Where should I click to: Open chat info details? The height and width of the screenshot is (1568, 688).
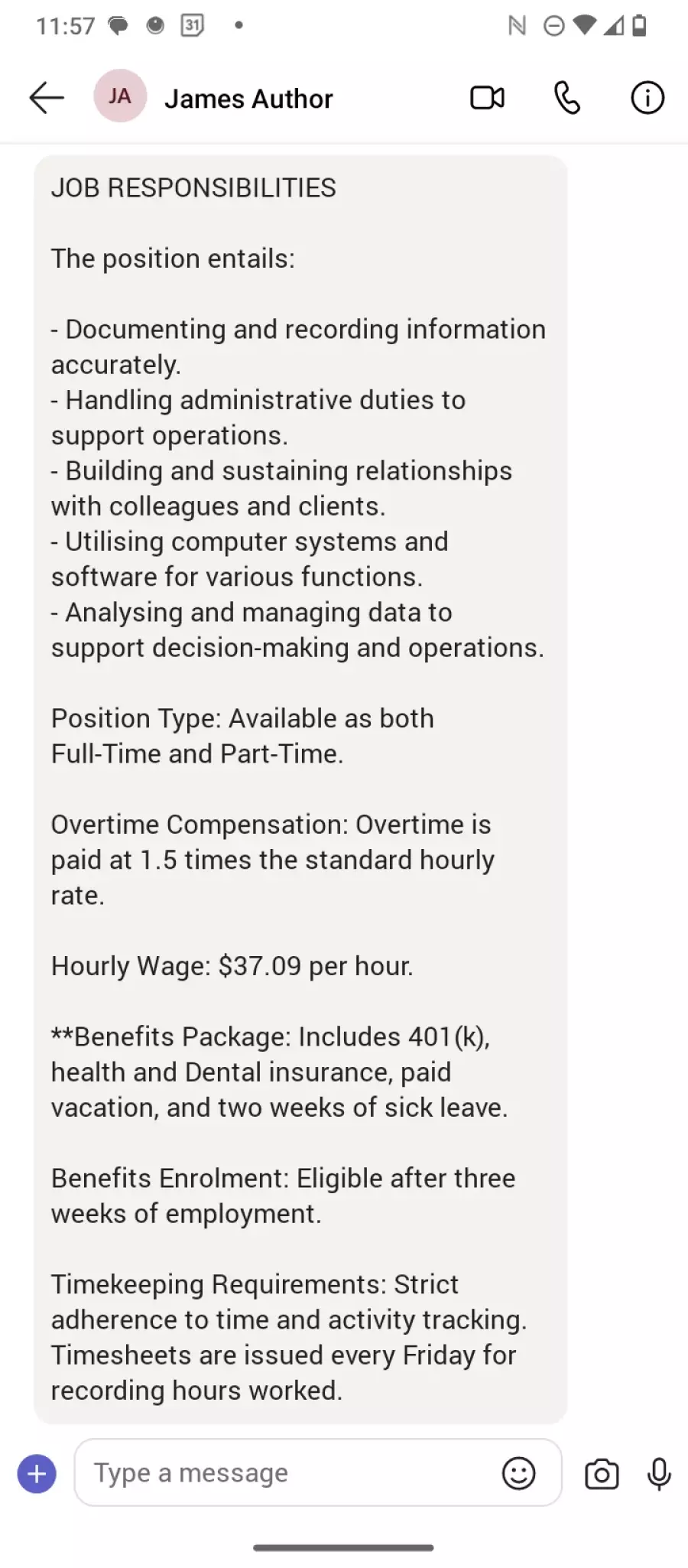point(647,98)
